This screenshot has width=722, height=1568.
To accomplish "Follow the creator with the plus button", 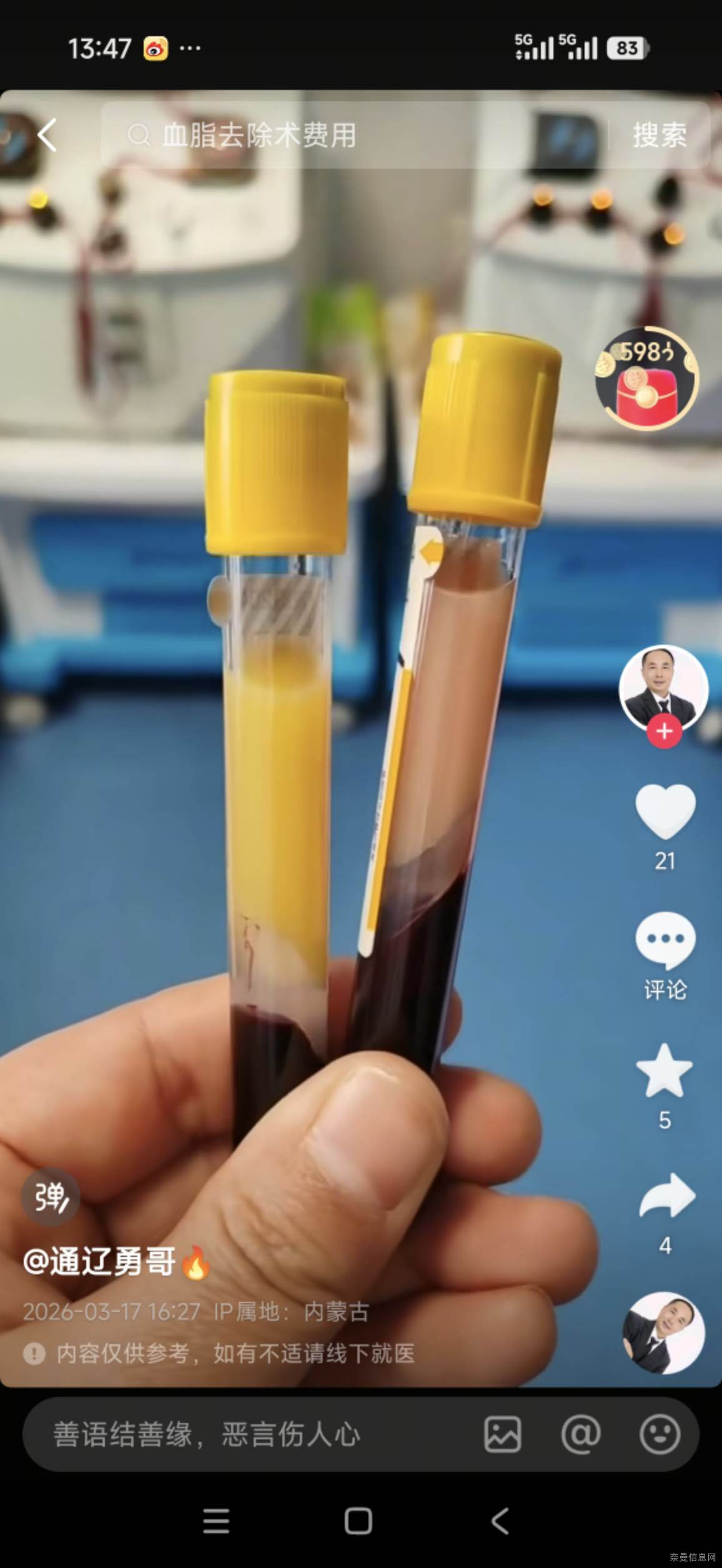I will (x=664, y=731).
